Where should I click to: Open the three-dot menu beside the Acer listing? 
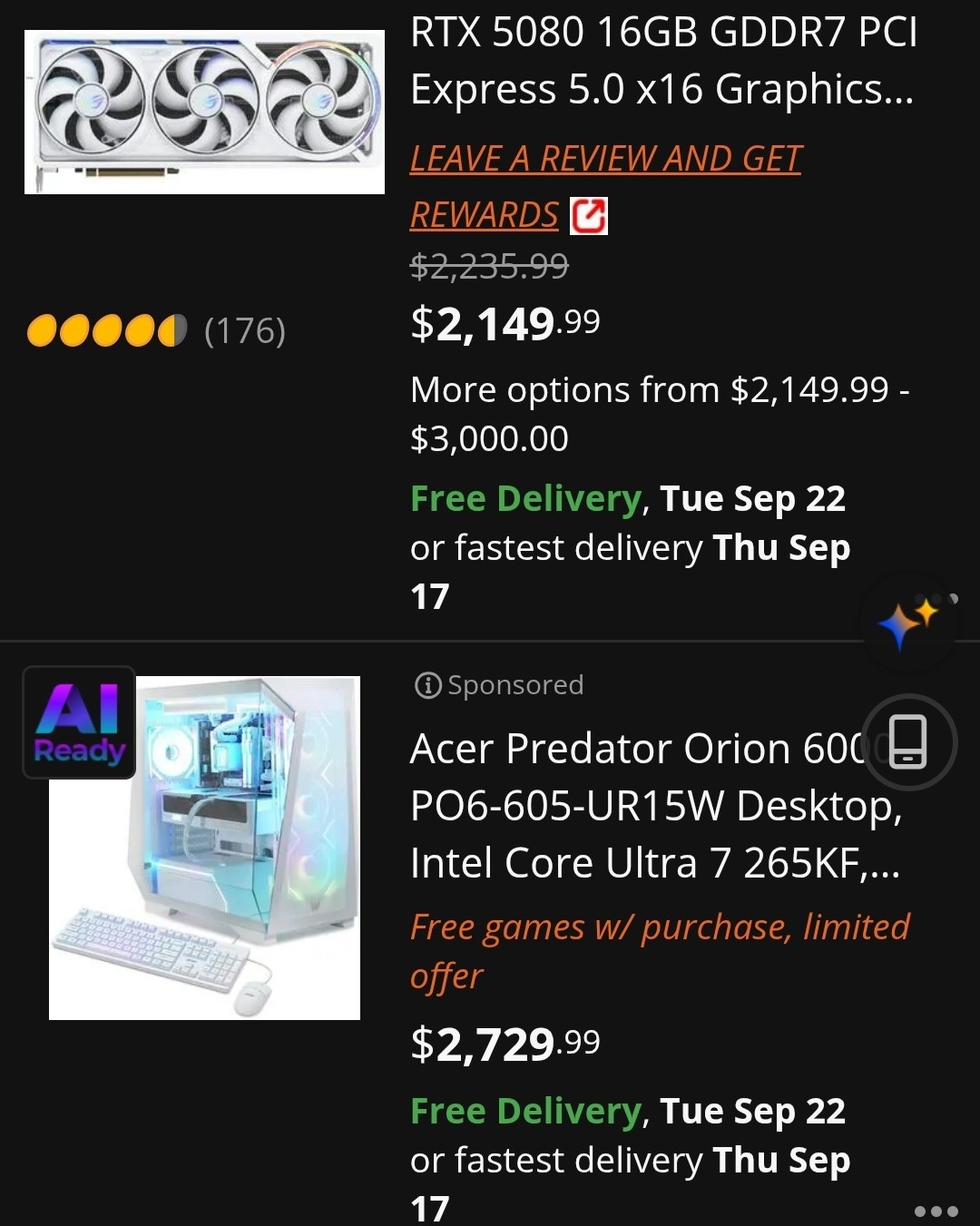click(x=936, y=1211)
